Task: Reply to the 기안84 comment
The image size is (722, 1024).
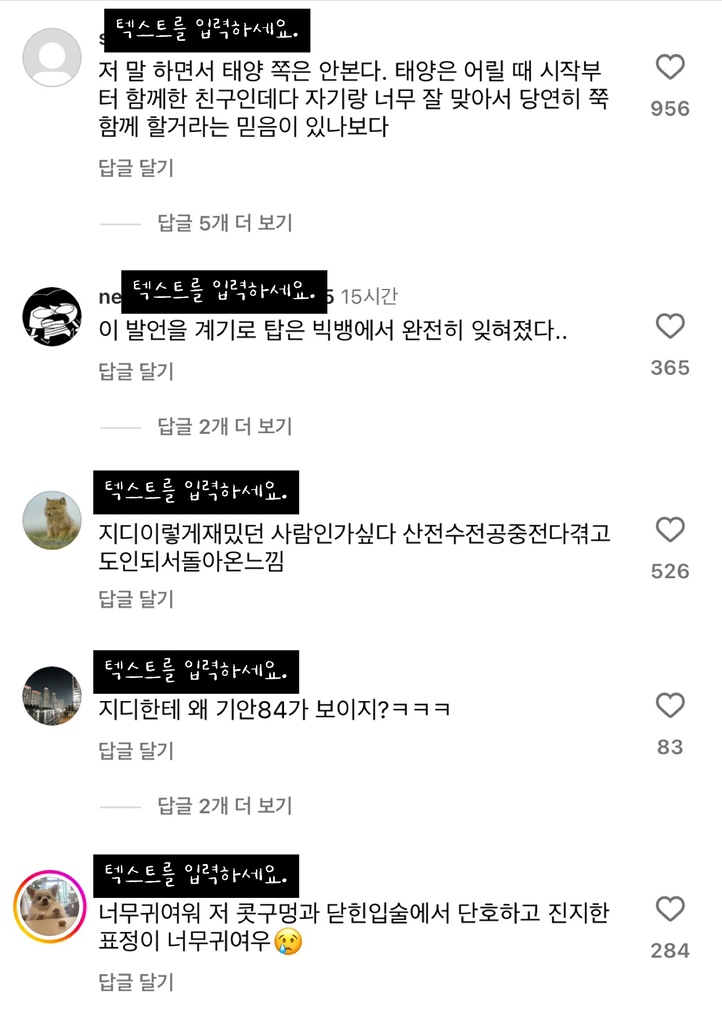Action: point(136,749)
